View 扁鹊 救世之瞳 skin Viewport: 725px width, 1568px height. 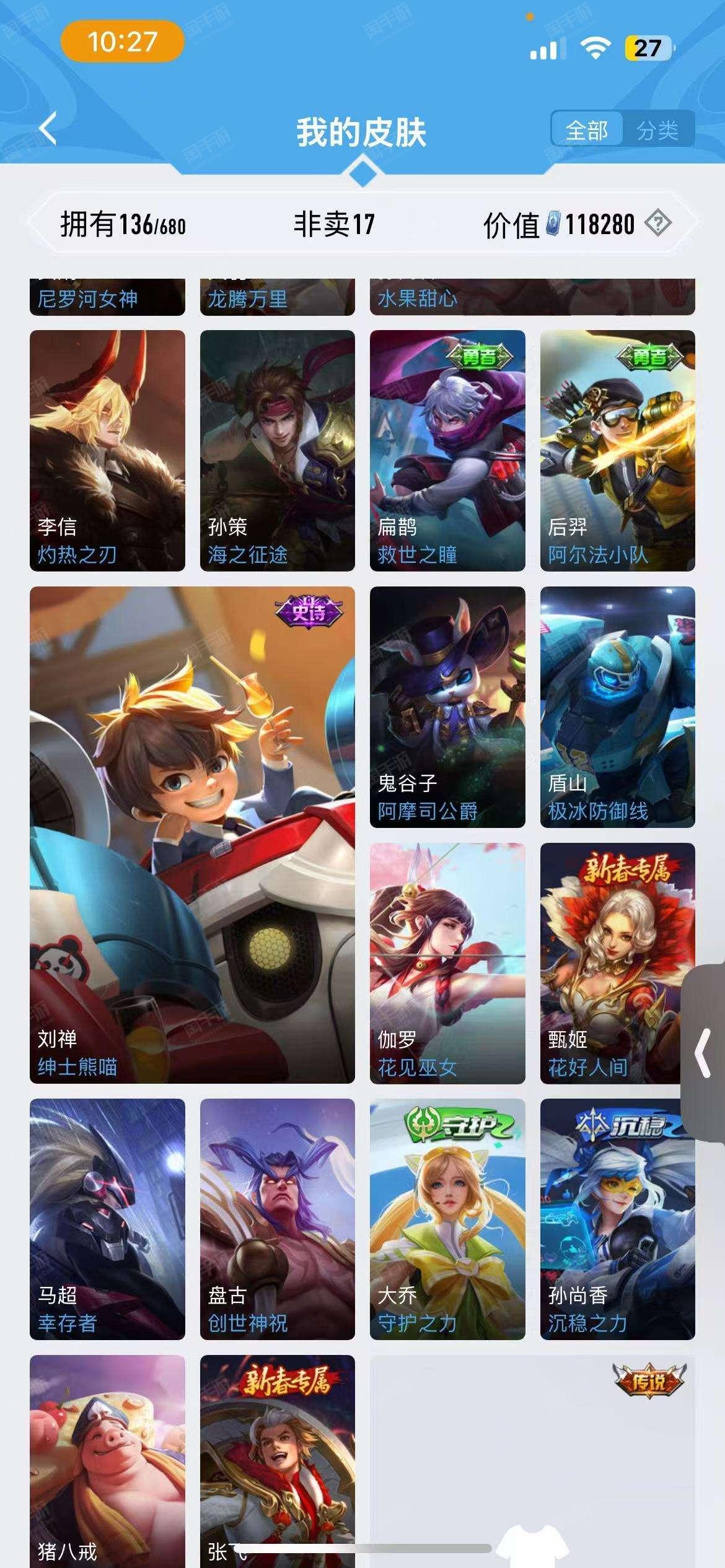447,450
